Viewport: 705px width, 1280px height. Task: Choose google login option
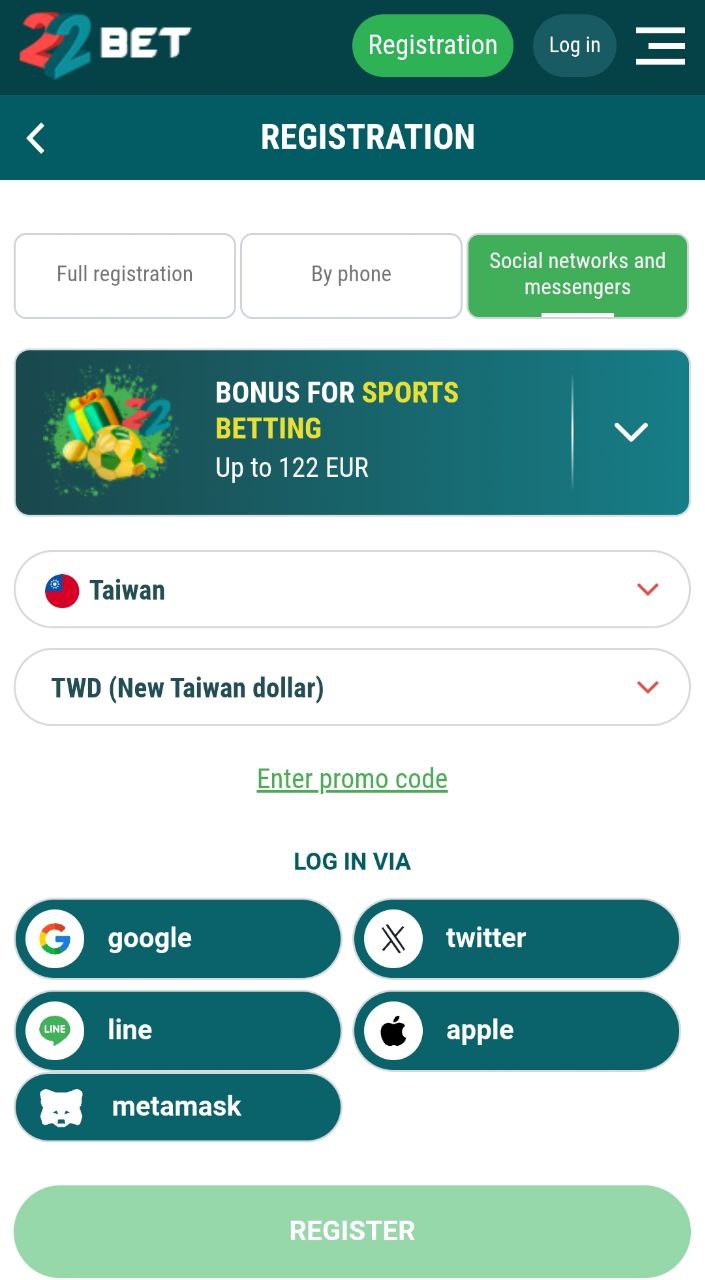178,938
